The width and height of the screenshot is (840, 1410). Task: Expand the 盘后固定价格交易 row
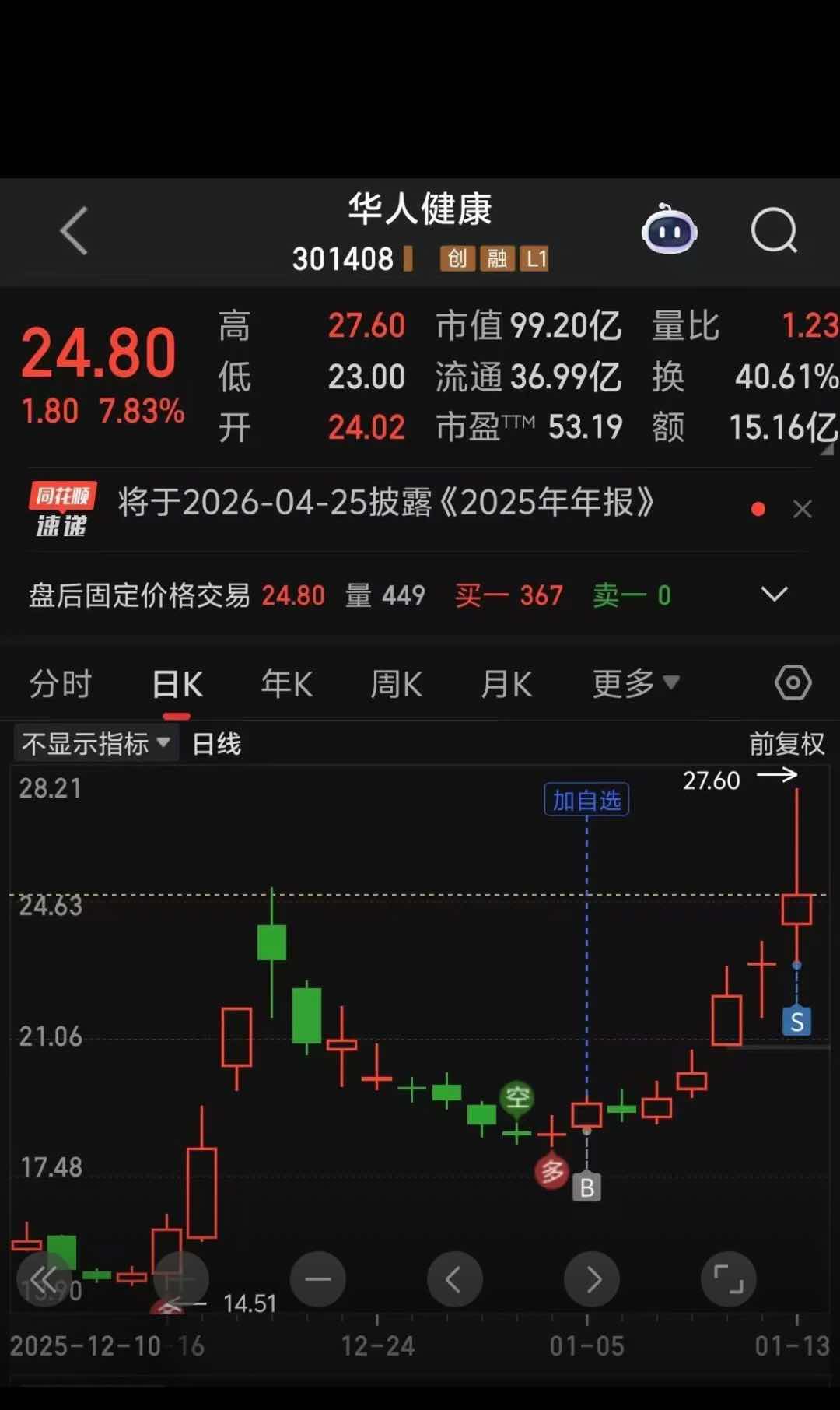774,595
